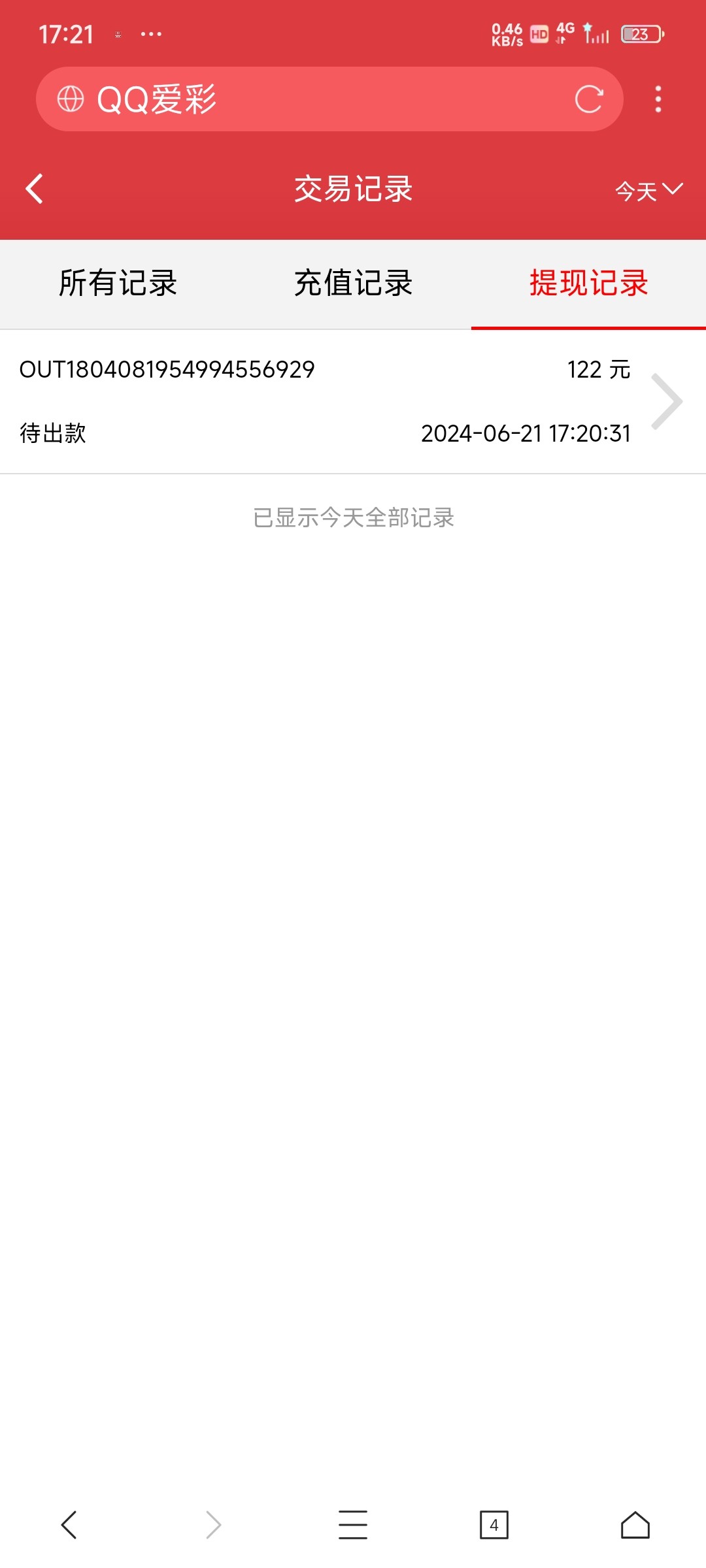Open withdrawal record OUT180408195499455 6929
Screen dimensions: 706x1568
click(x=353, y=402)
